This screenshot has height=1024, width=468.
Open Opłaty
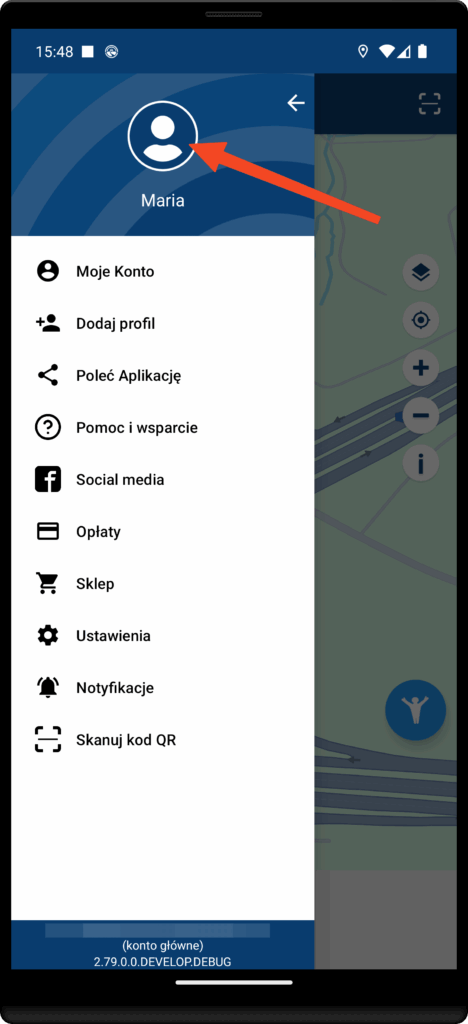point(163,532)
